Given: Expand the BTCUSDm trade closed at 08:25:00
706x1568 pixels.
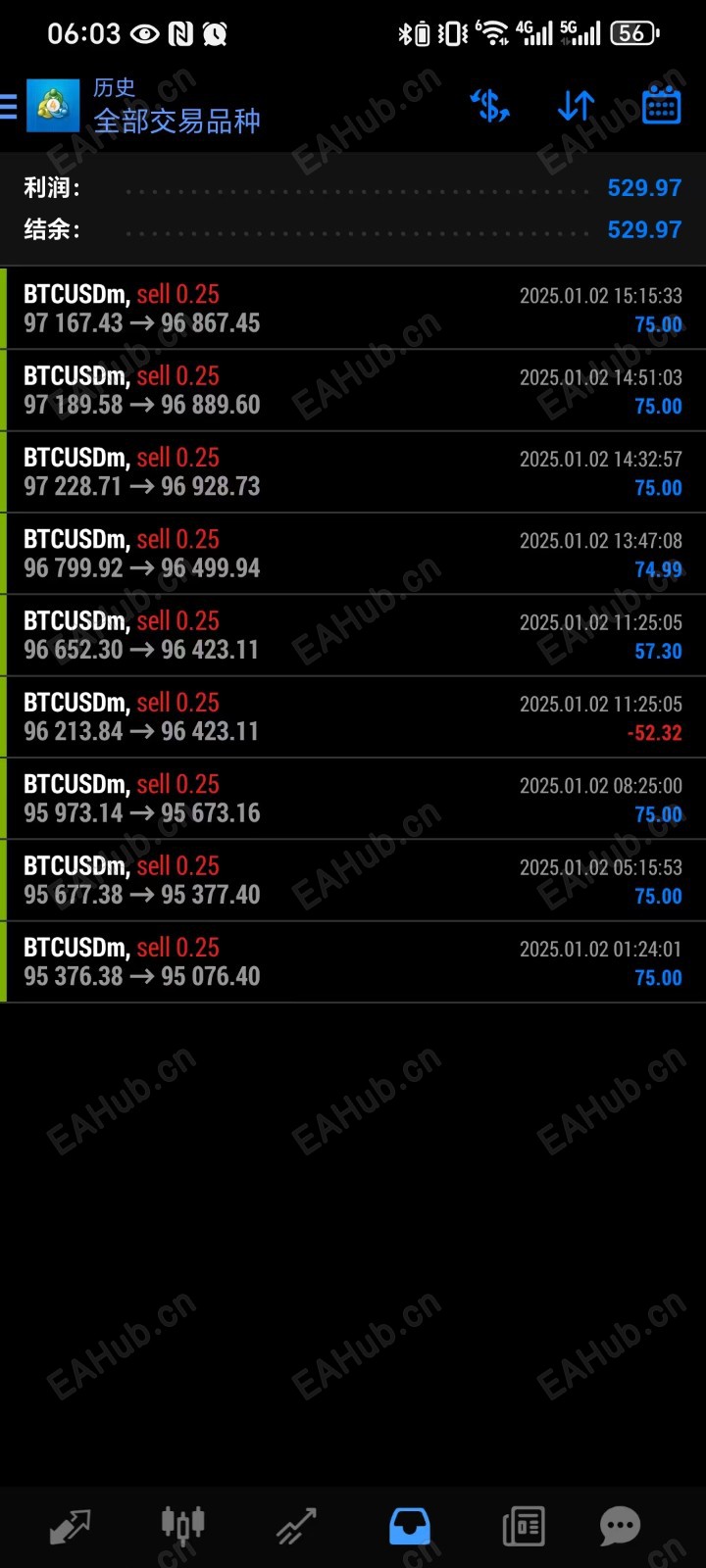Looking at the screenshot, I should 353,799.
